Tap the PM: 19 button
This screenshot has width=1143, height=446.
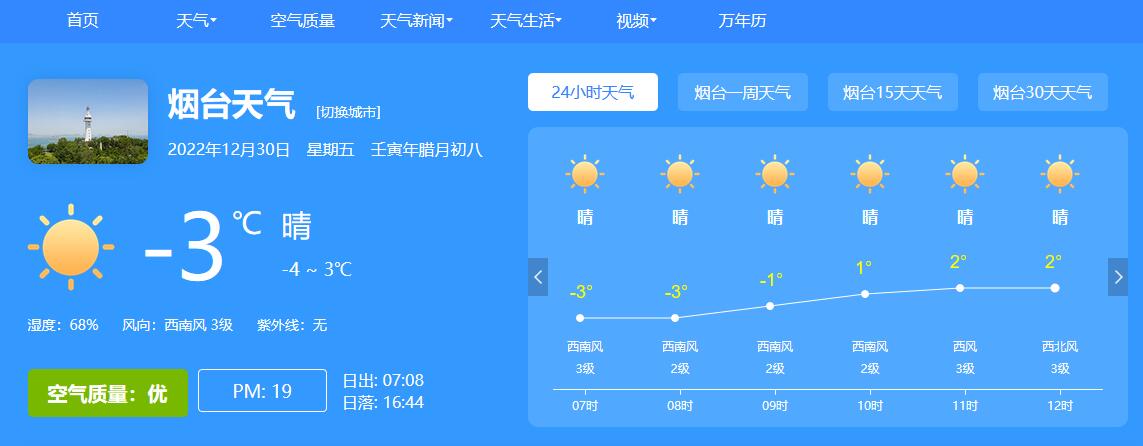262,390
